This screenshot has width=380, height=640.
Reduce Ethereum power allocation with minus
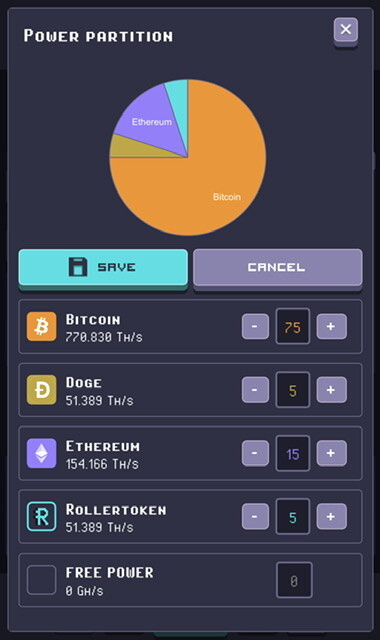click(255, 453)
